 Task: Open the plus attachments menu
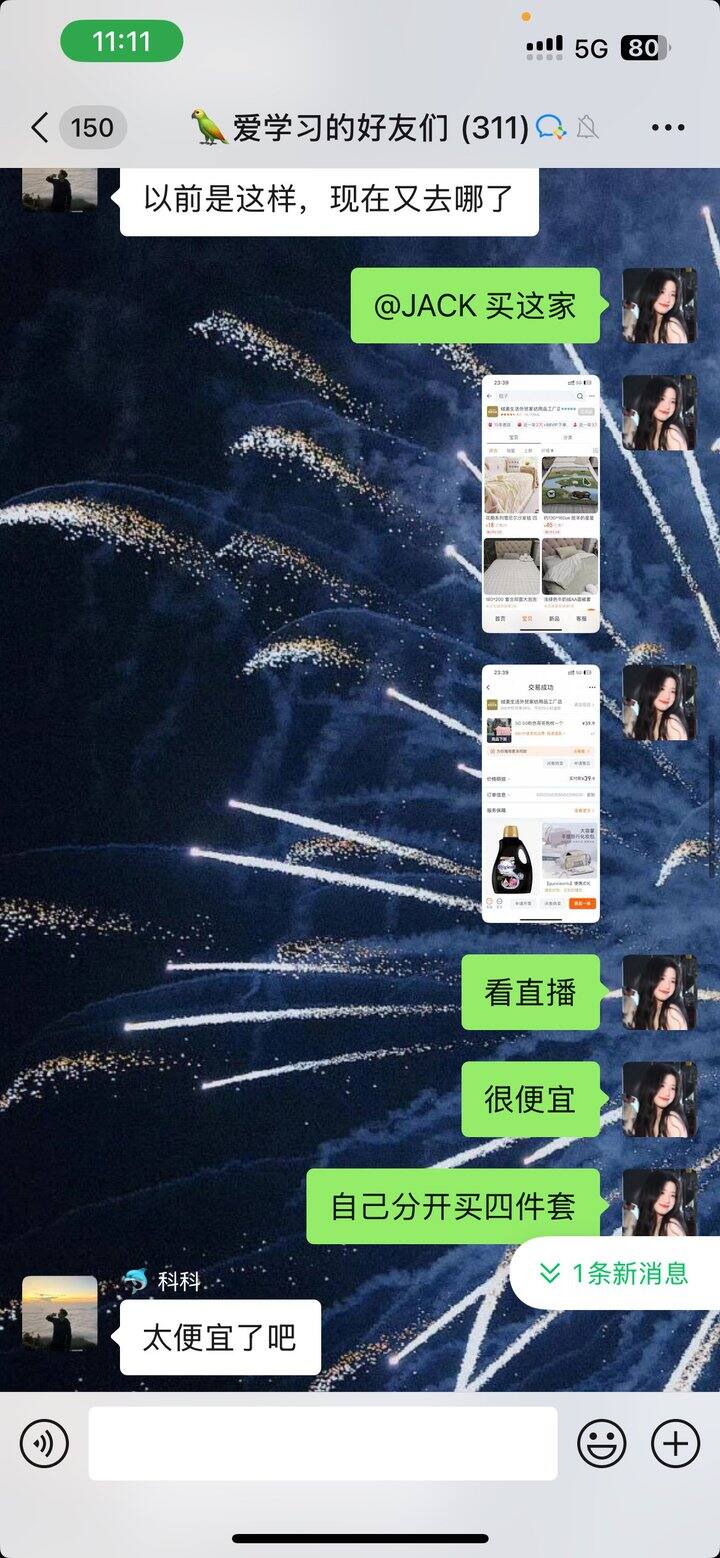(675, 1444)
